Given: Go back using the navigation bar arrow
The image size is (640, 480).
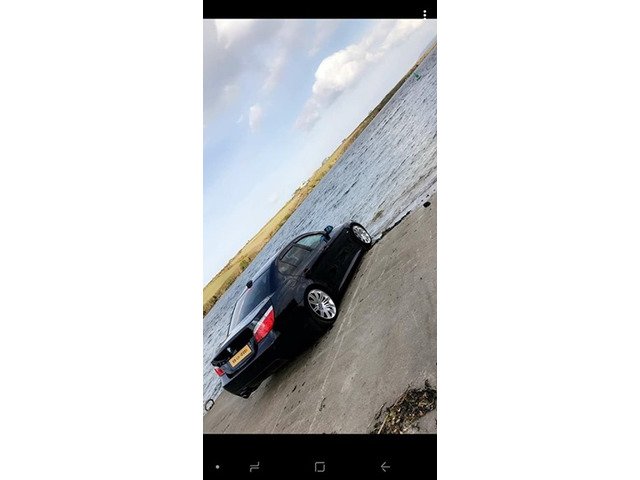Looking at the screenshot, I should [385, 466].
